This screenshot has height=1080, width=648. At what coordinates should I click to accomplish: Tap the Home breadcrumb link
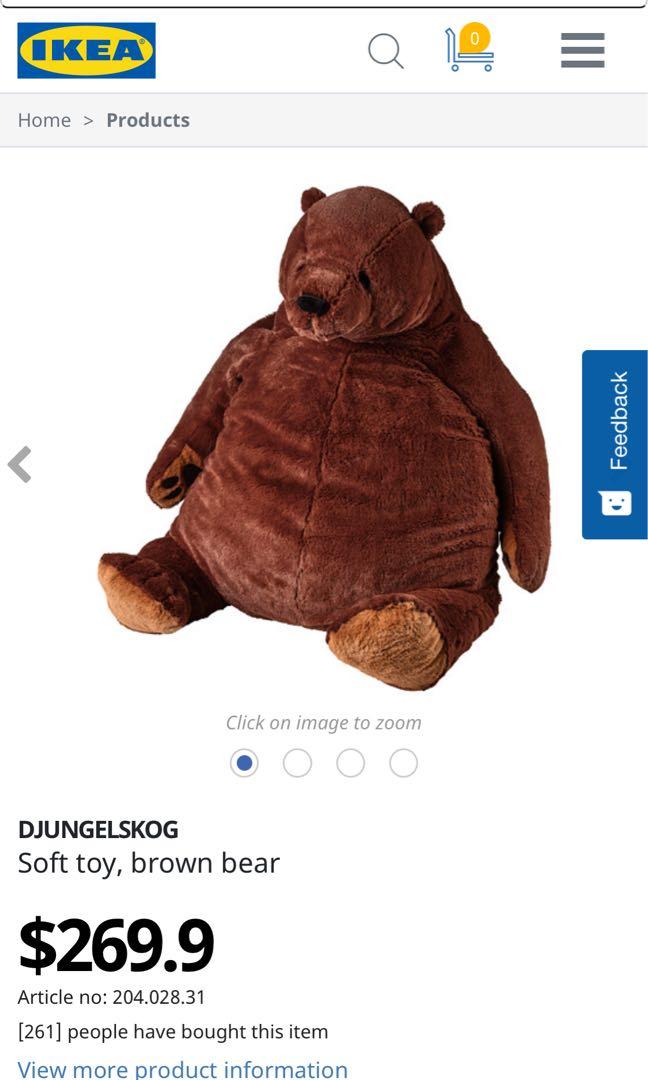[44, 120]
